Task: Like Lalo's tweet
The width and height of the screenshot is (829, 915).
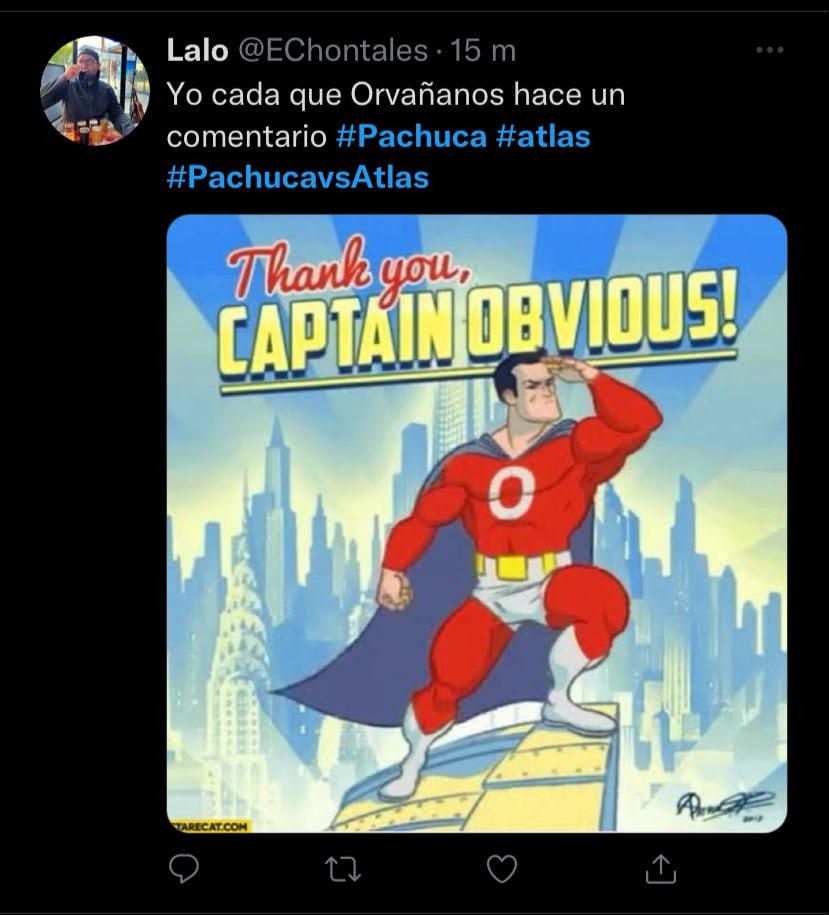Action: [x=502, y=868]
